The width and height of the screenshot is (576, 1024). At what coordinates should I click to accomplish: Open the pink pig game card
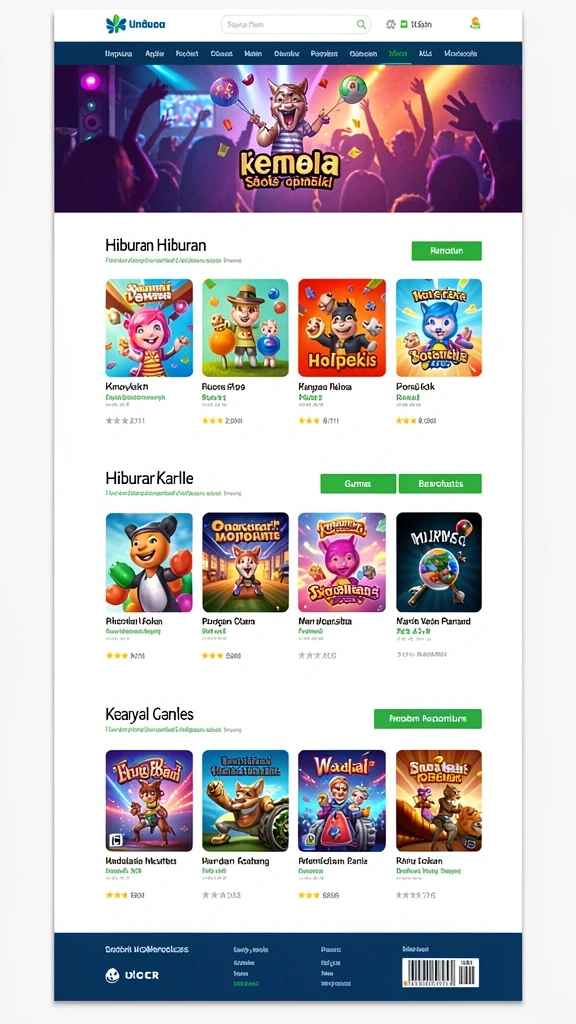(342, 562)
